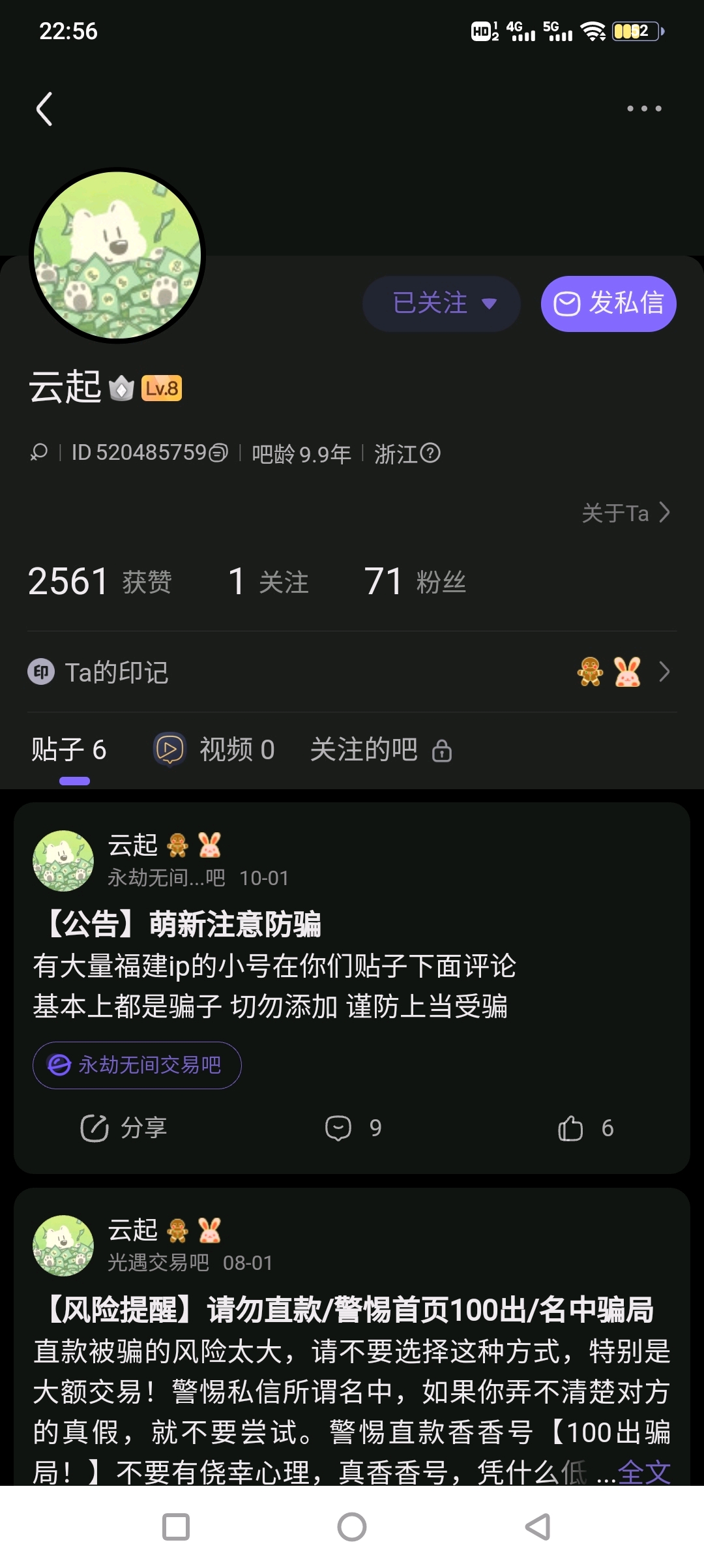Select the 贴子 tab
The height and width of the screenshot is (1568, 704).
coord(68,749)
